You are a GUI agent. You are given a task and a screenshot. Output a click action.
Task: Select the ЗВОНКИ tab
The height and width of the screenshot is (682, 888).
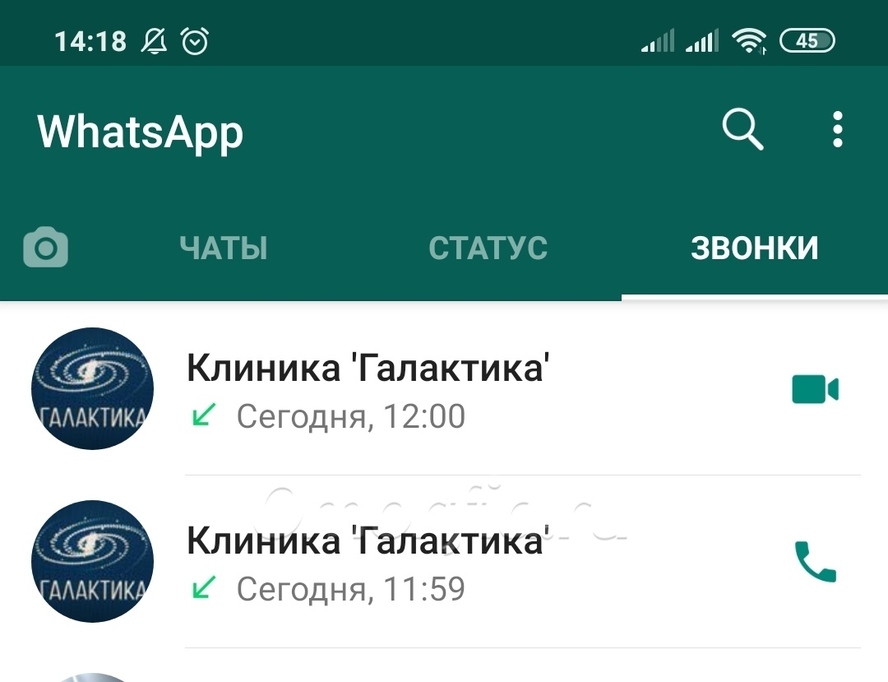click(754, 248)
